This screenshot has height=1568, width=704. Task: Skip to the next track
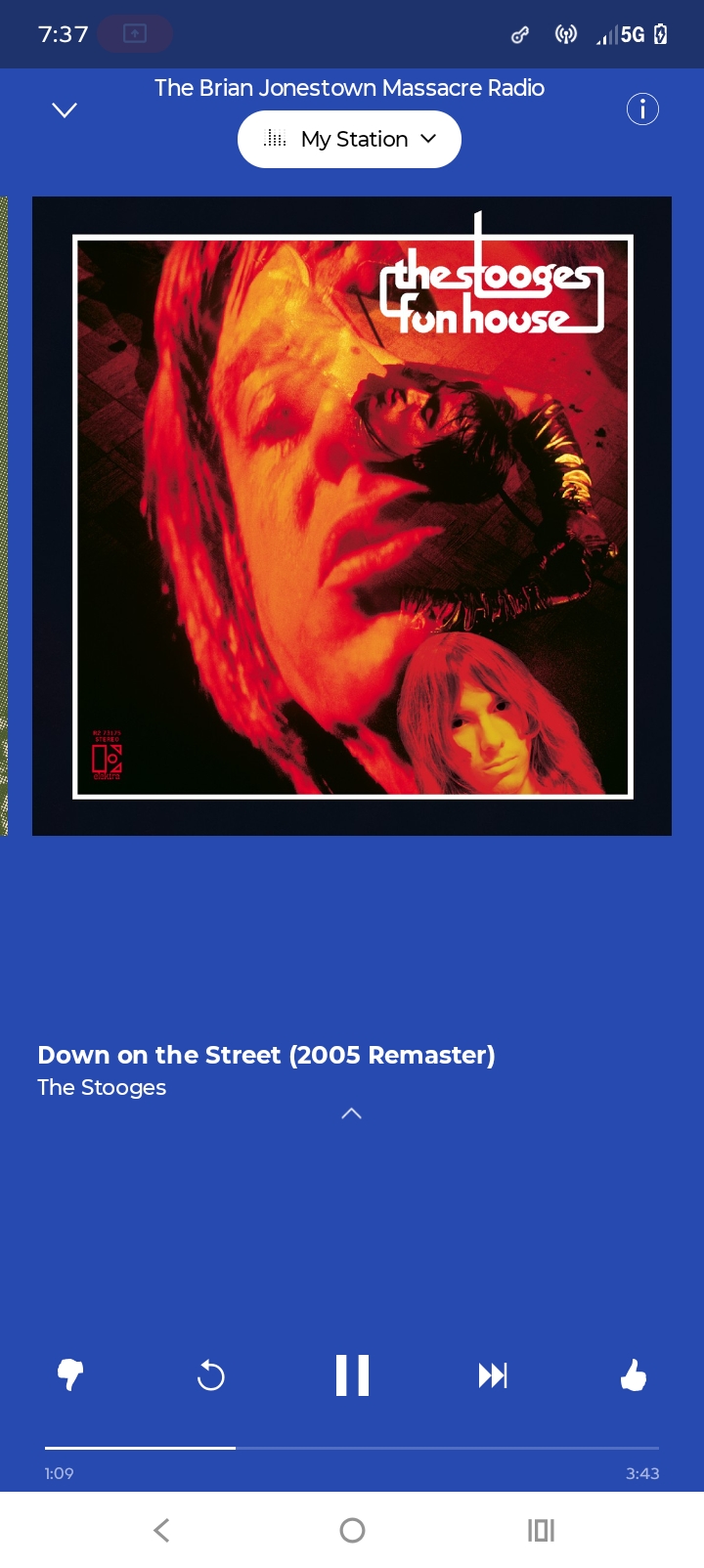(x=493, y=1375)
